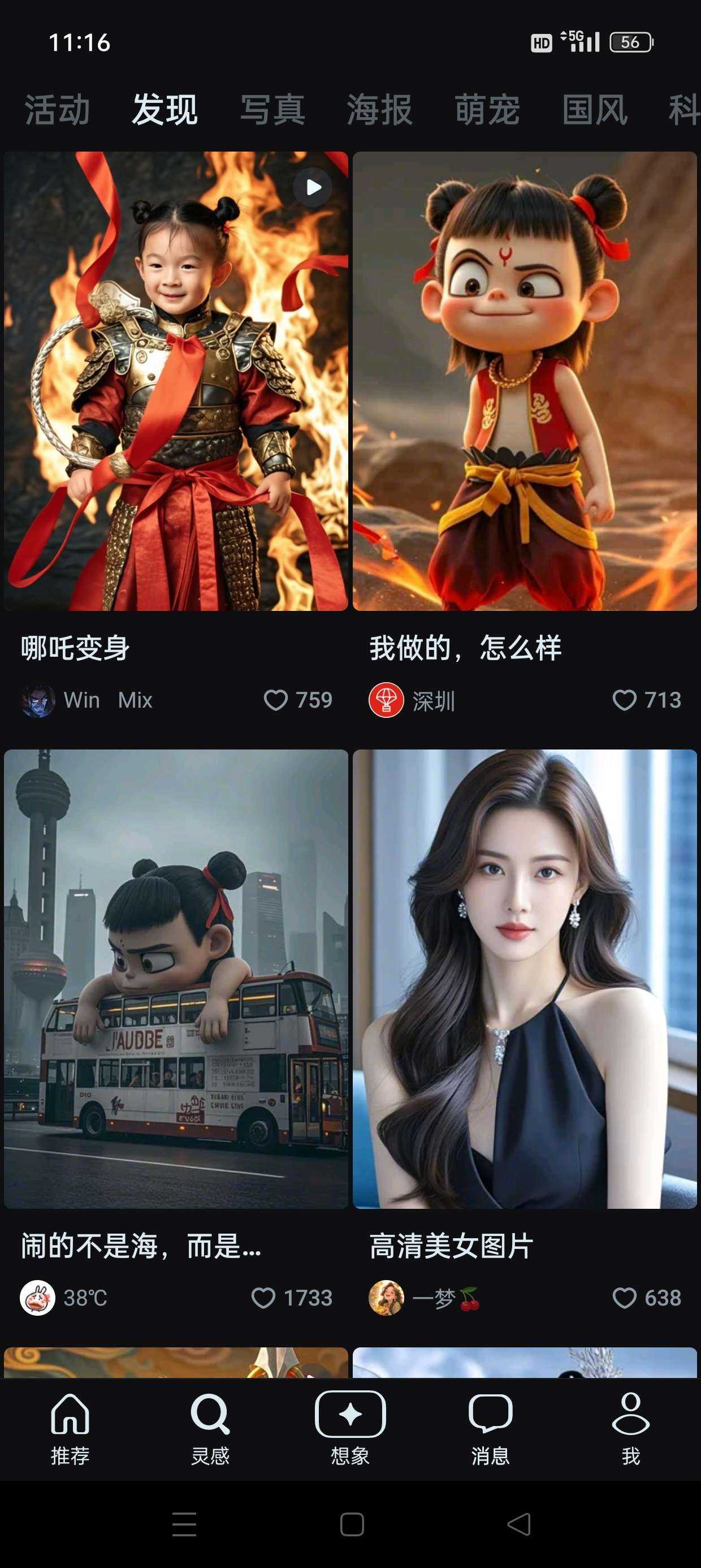Tap the system back button
The width and height of the screenshot is (701, 1568).
pyautogui.click(x=518, y=1524)
